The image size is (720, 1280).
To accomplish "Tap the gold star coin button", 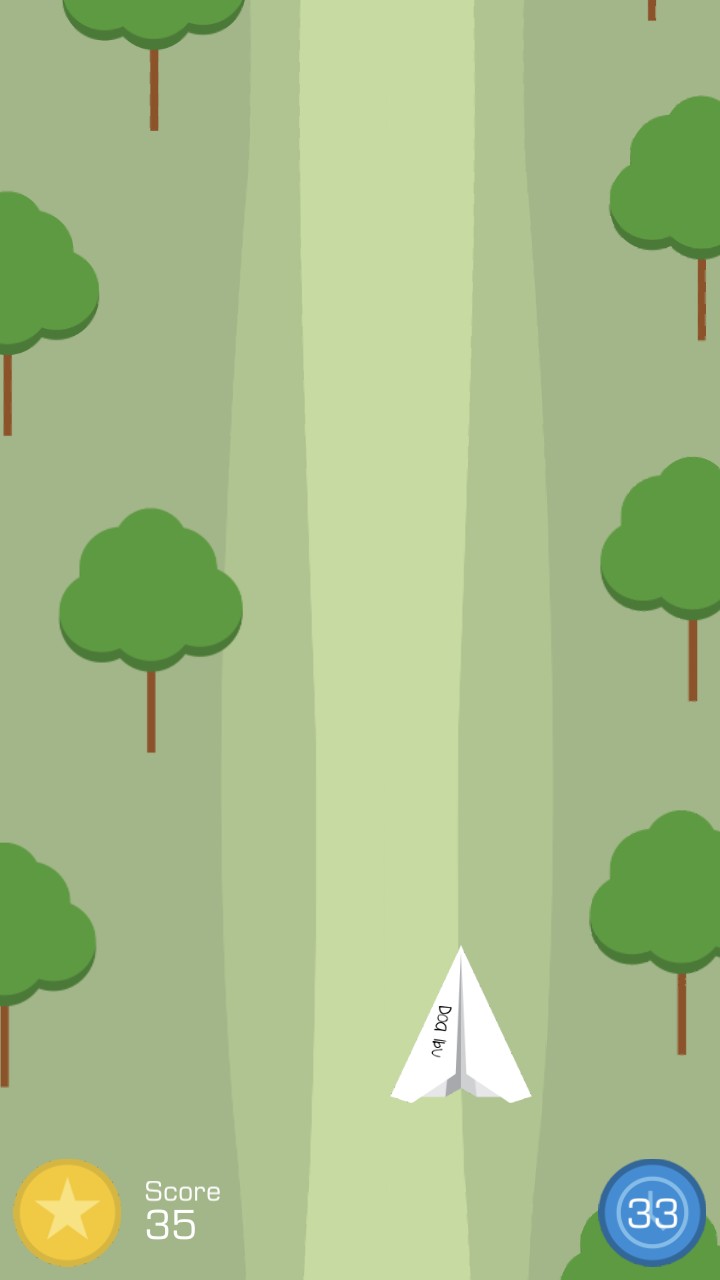I will [x=67, y=1212].
